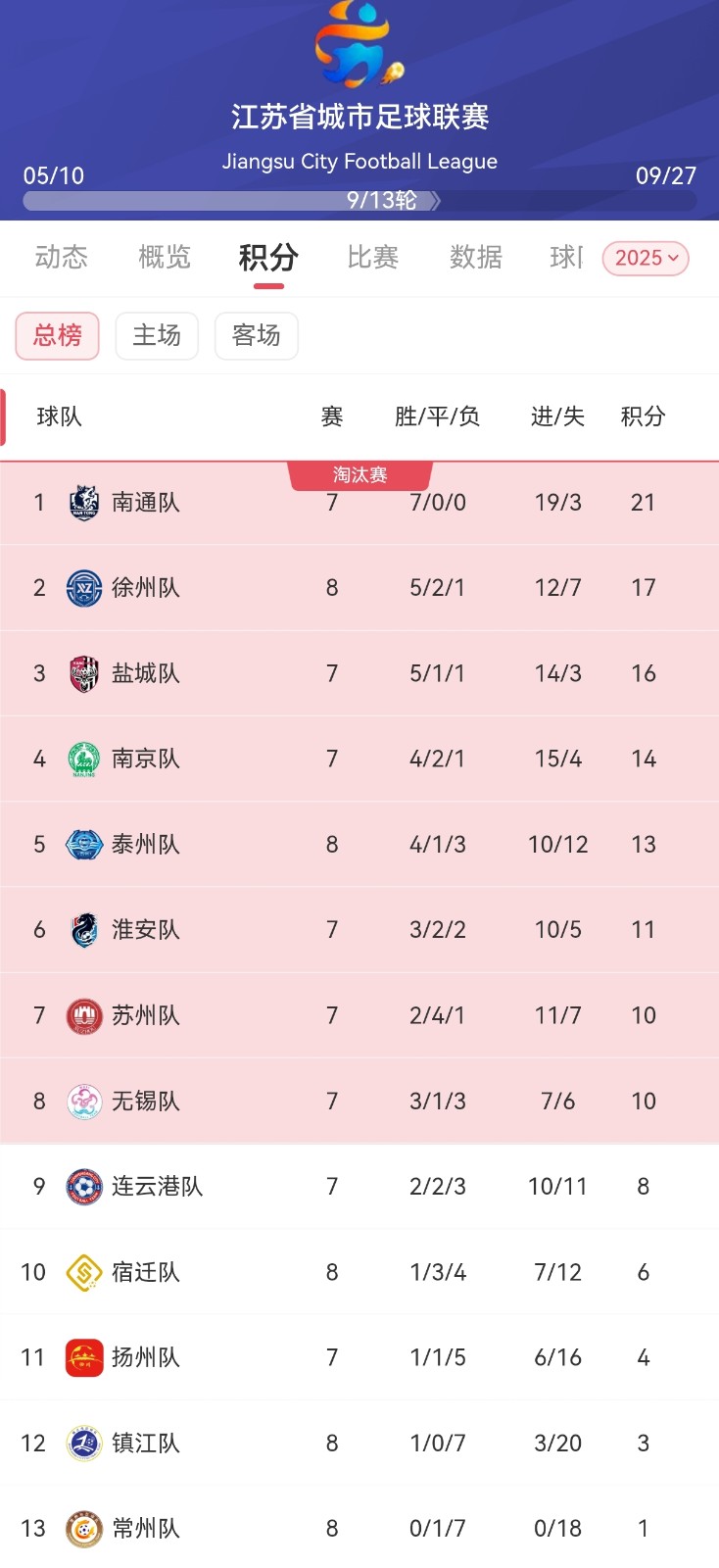Open 连云港队 team page
The height and width of the screenshot is (1568, 719).
[x=157, y=1187]
